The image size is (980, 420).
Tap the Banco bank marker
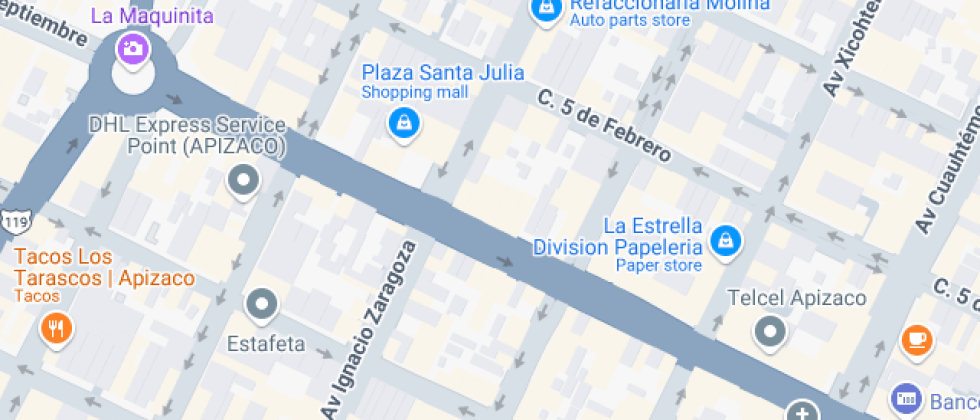(x=906, y=401)
